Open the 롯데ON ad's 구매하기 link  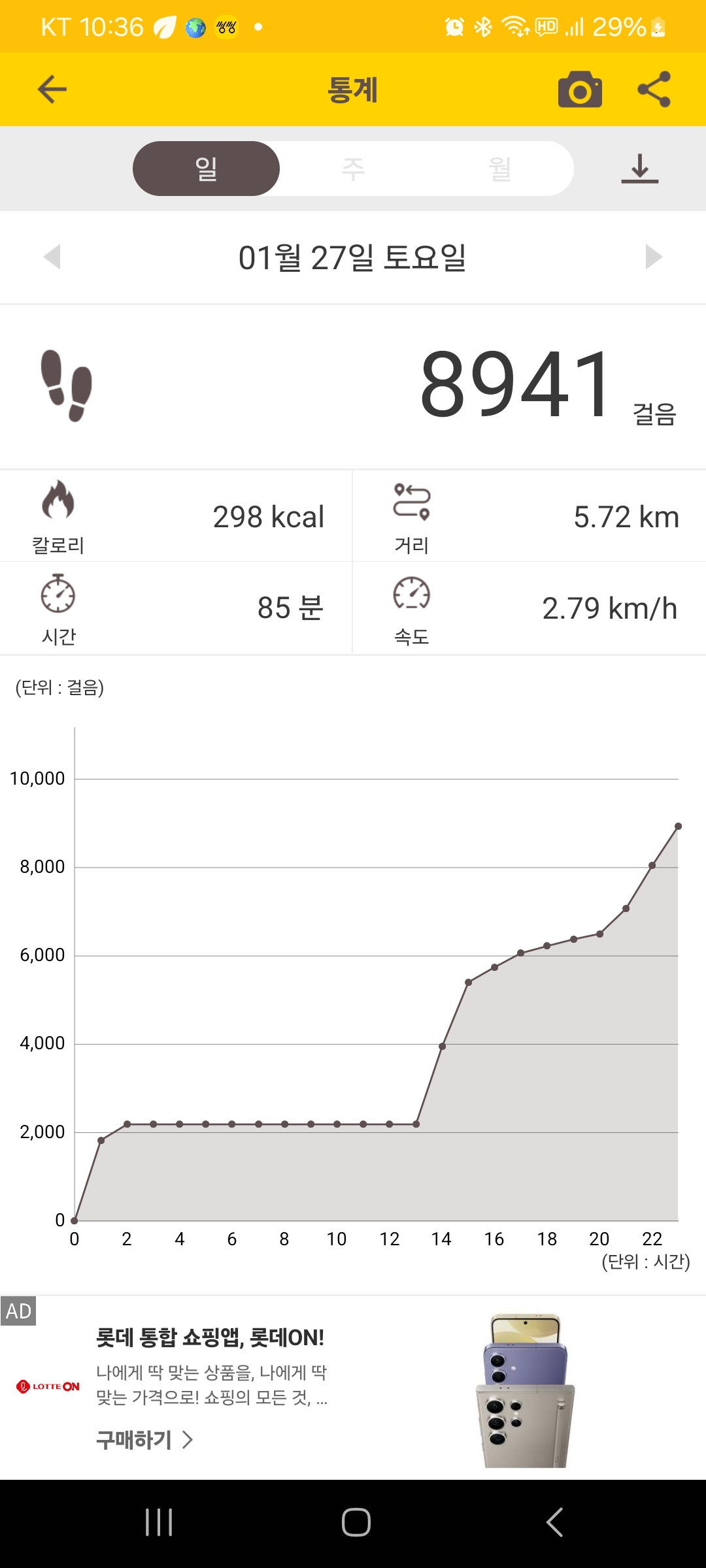(x=144, y=1439)
